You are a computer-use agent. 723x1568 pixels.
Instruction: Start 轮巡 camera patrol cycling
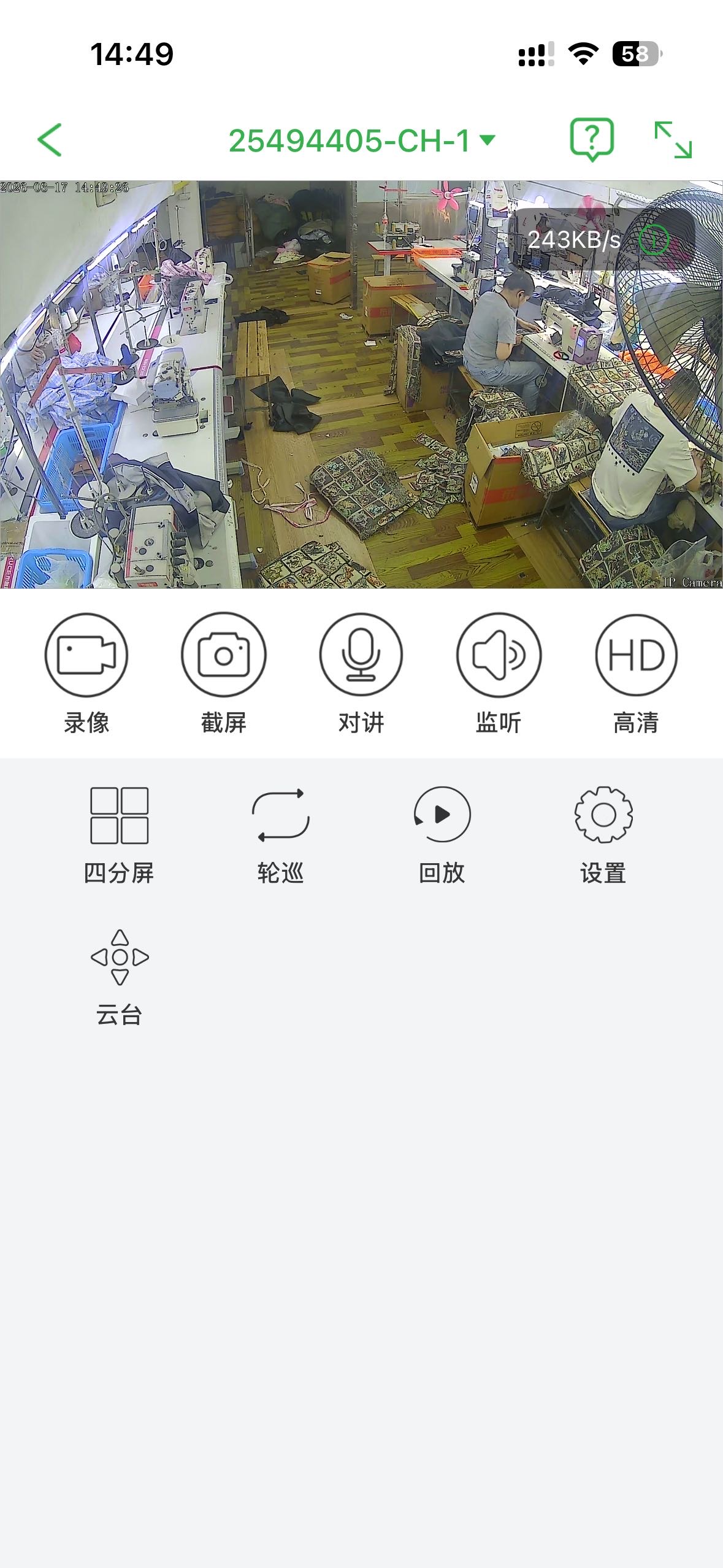pyautogui.click(x=280, y=816)
